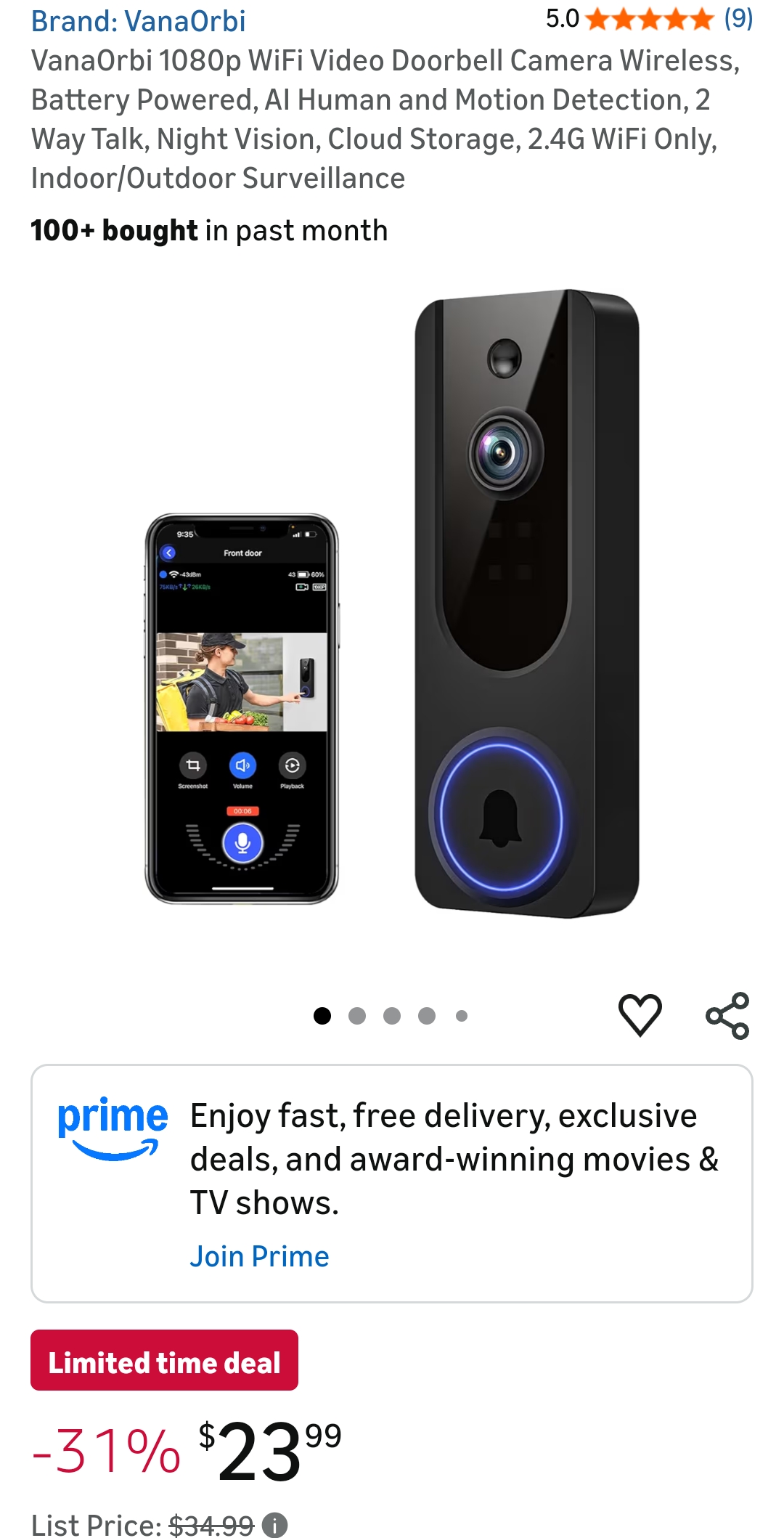Open the VanaOrbi brand page
784x1538 pixels.
click(x=139, y=20)
